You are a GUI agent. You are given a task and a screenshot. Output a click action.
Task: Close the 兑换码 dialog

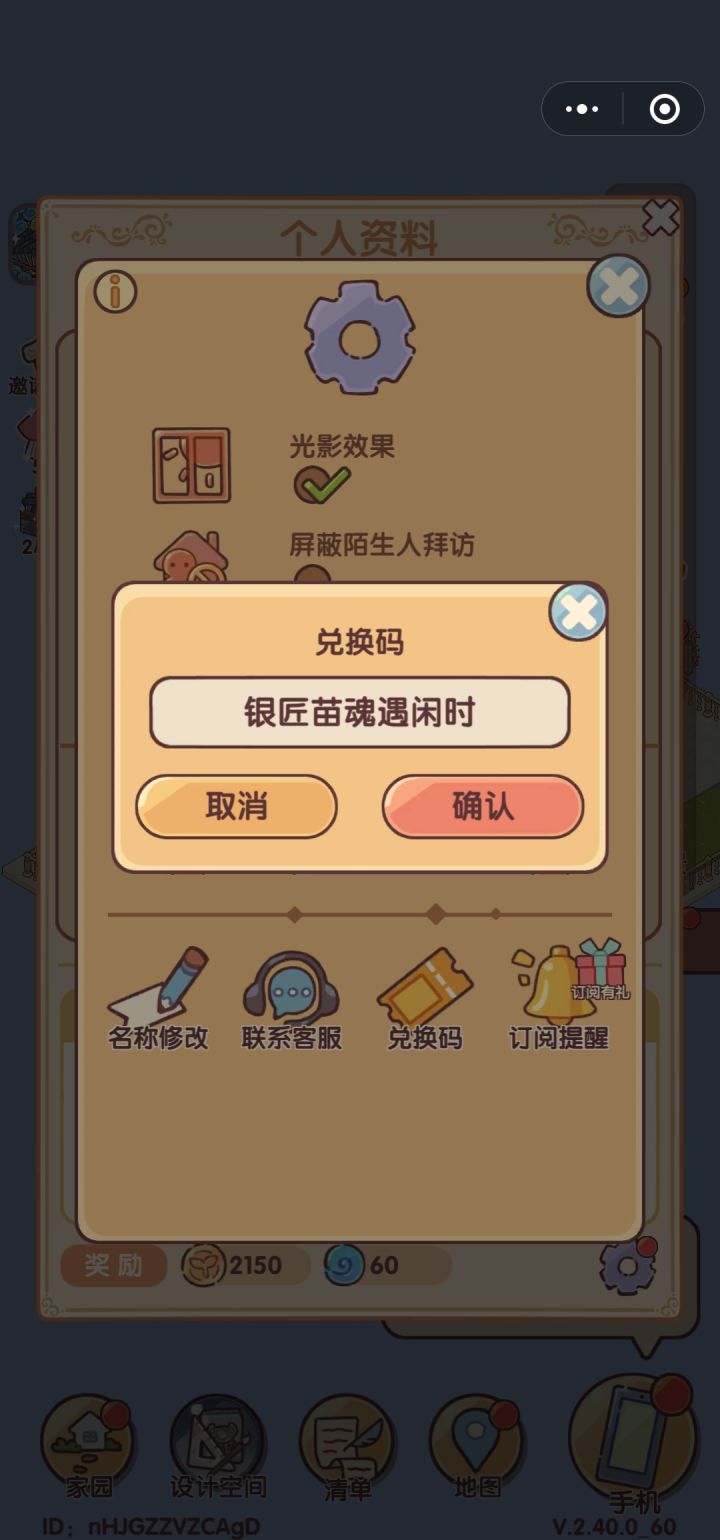(577, 613)
